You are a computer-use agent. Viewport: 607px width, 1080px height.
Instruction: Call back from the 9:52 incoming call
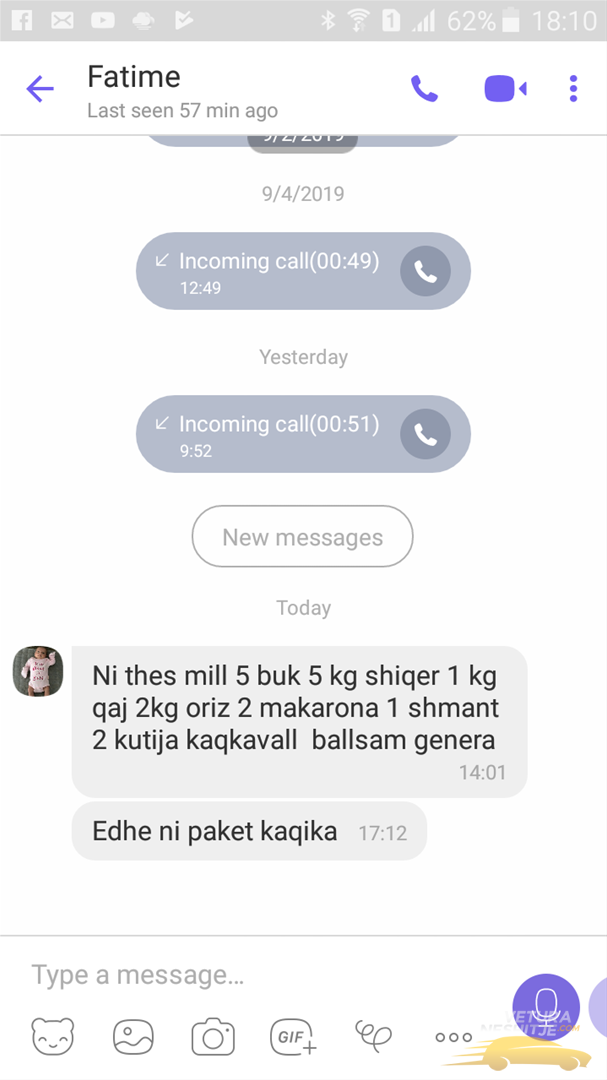coord(425,435)
